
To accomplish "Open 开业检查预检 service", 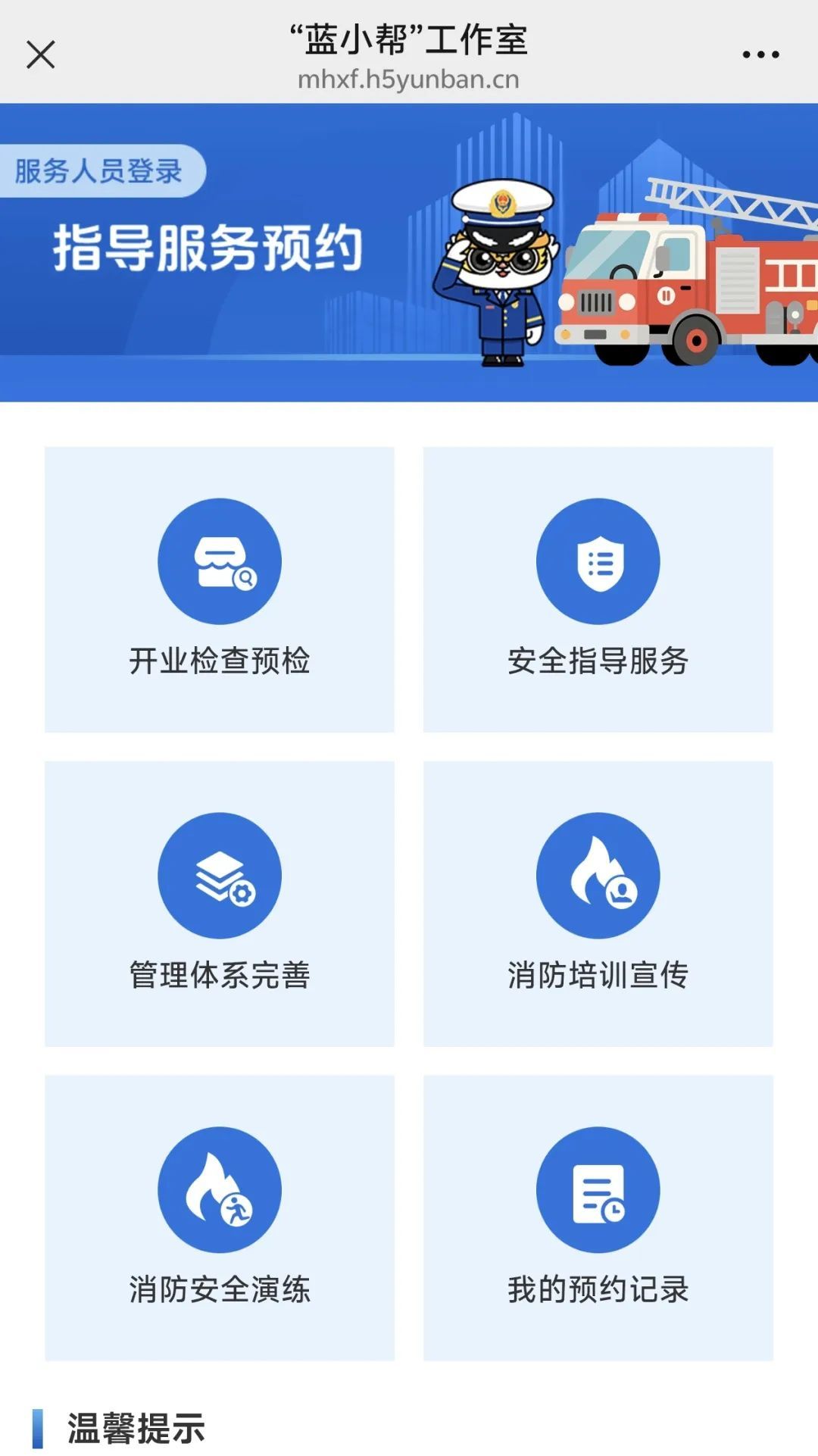I will [x=220, y=589].
